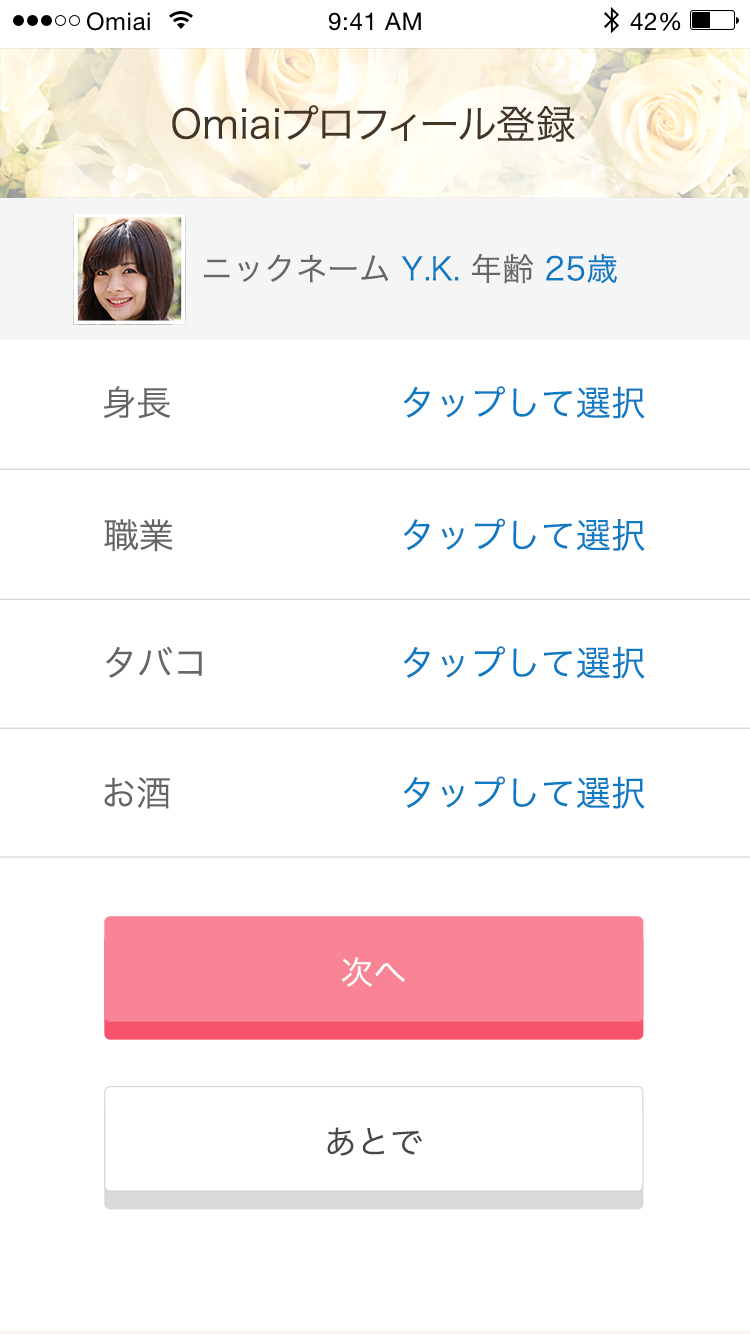
Task: Select a smoking preference under タバコ
Action: [x=375, y=664]
